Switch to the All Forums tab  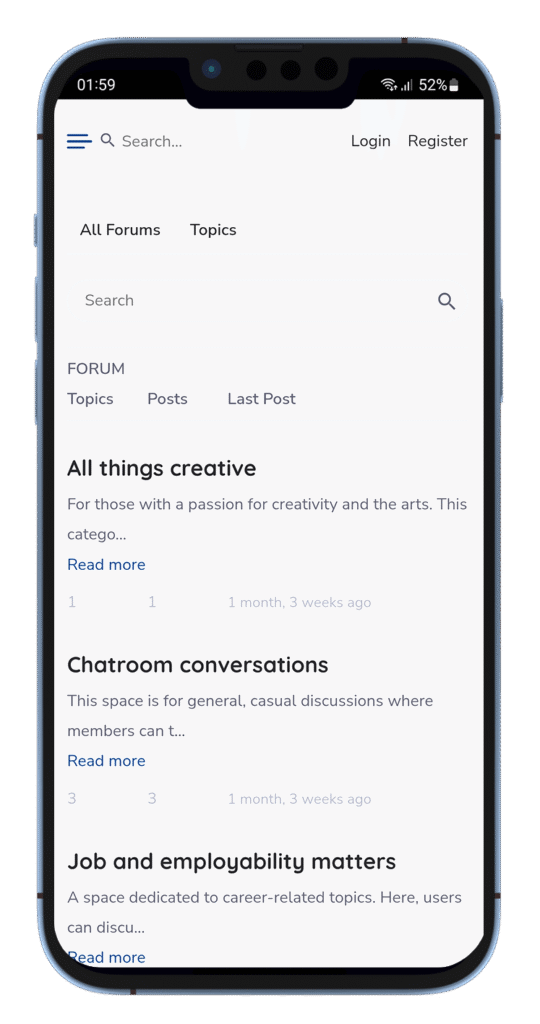[x=120, y=230]
